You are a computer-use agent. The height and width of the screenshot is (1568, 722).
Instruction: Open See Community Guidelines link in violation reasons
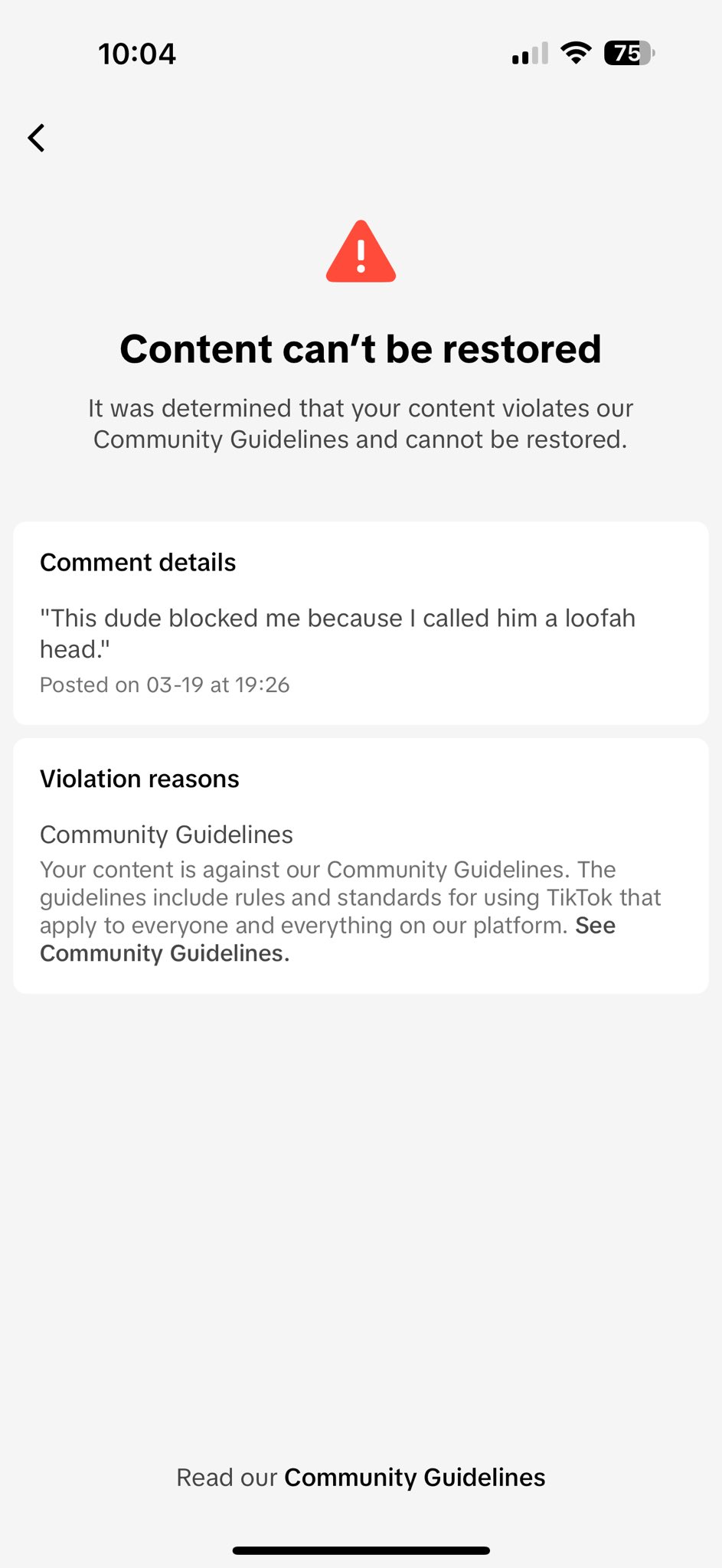coord(165,953)
